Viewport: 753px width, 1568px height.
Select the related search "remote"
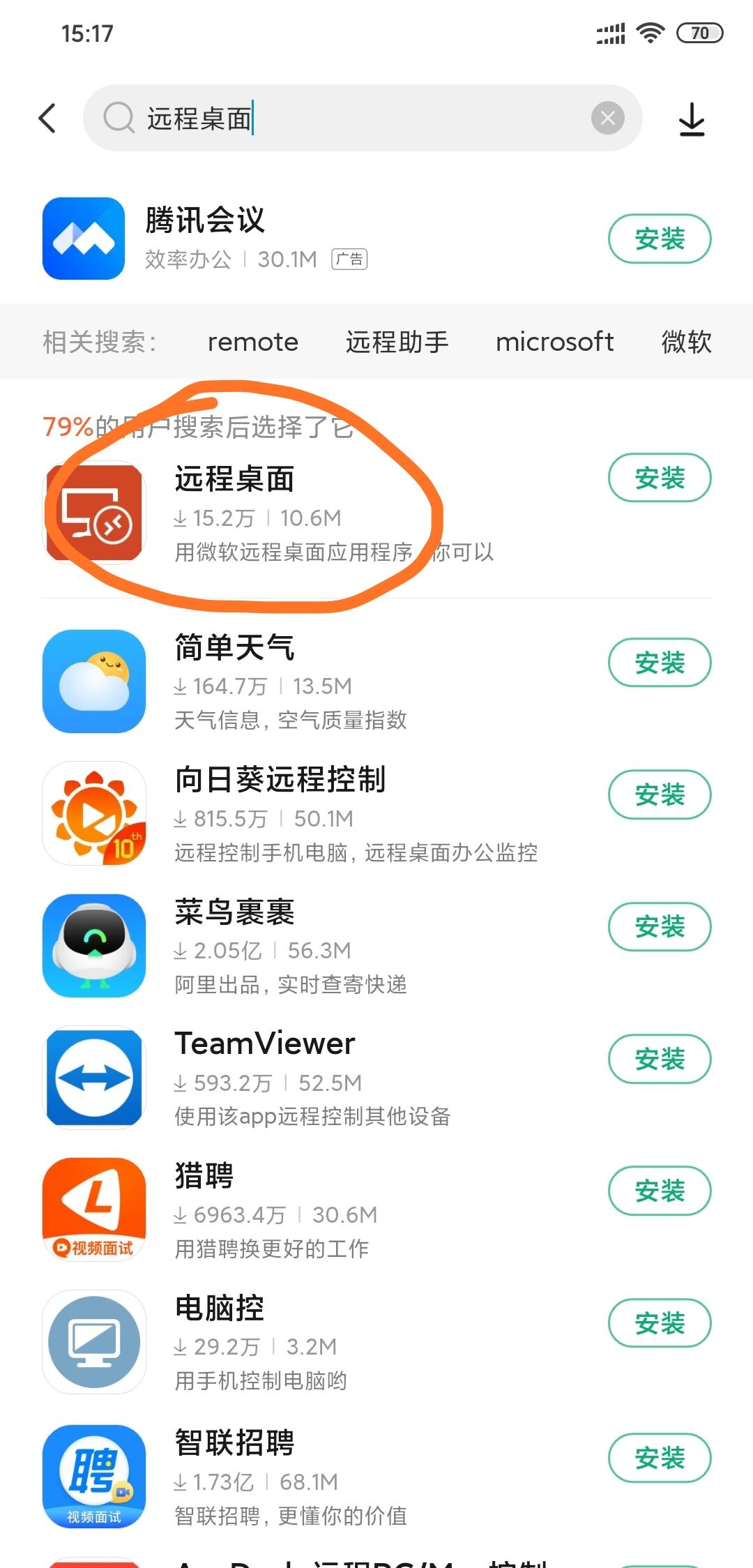point(252,342)
